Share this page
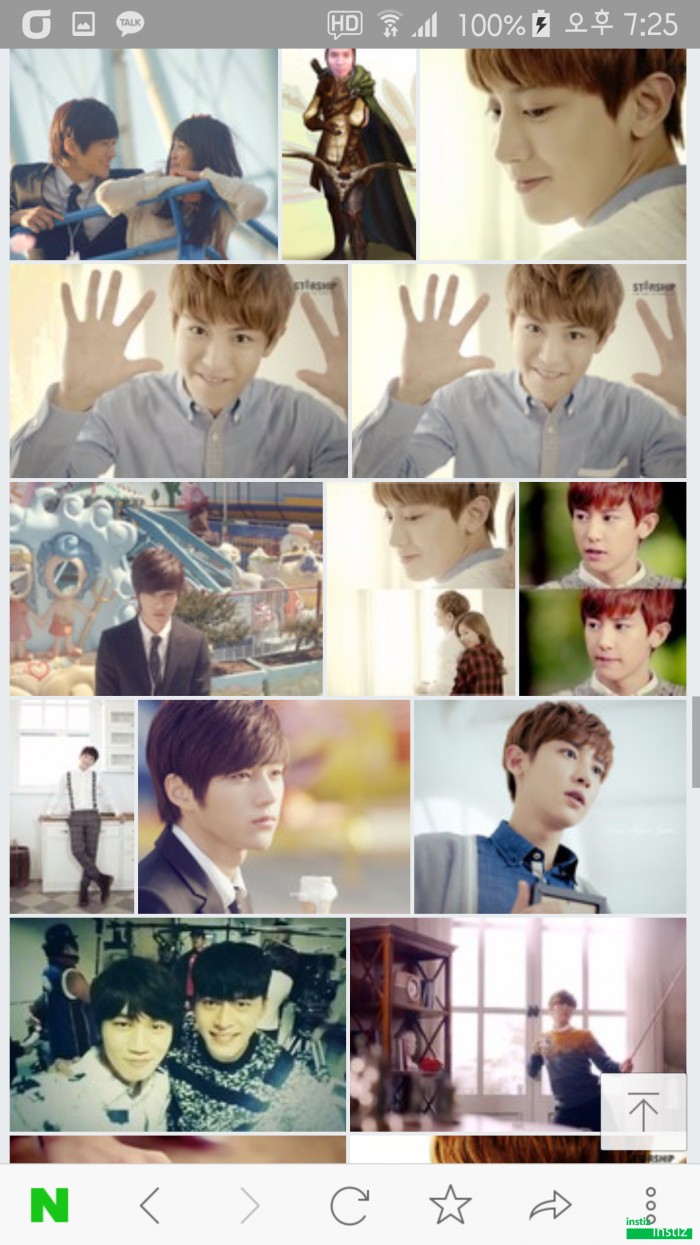 549,1206
